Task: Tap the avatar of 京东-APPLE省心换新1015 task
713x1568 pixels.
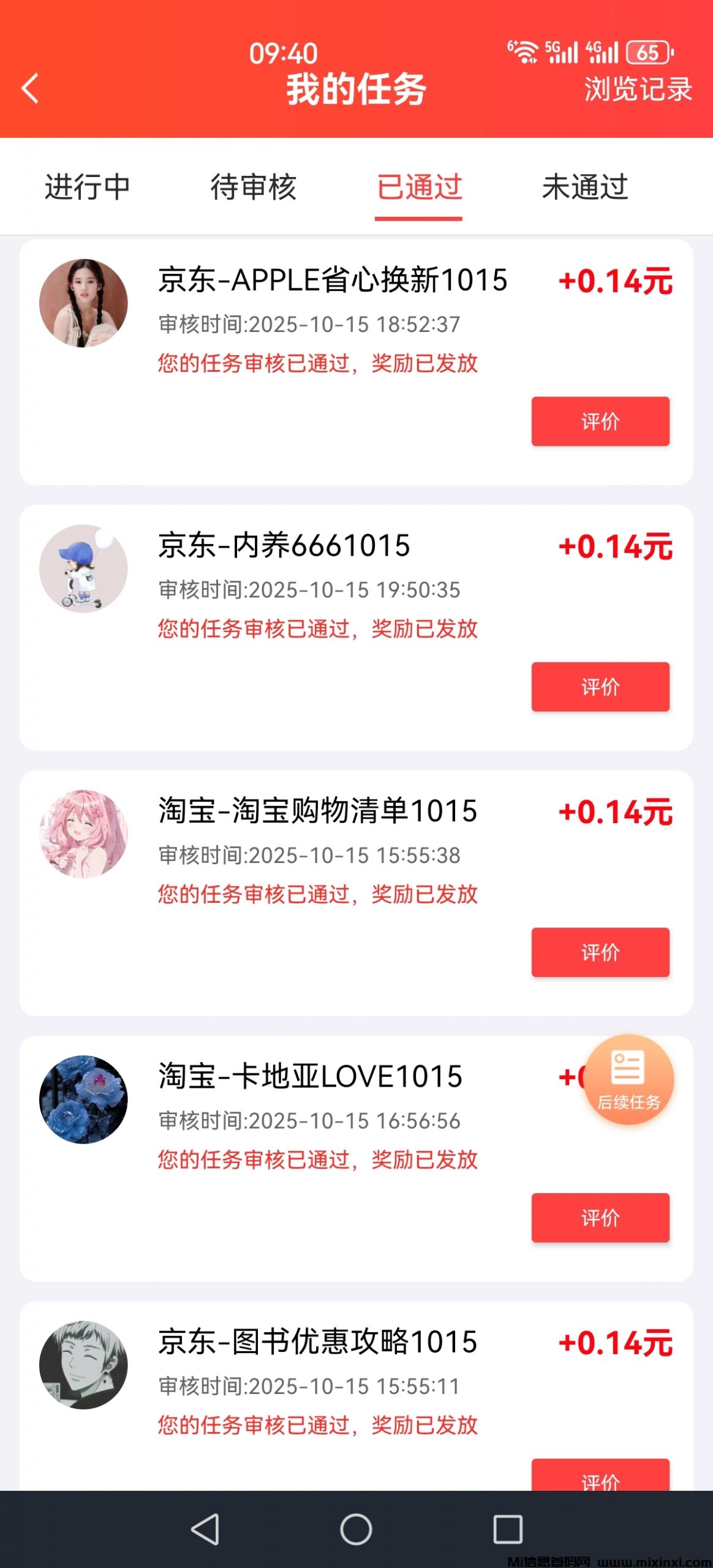Action: (84, 302)
